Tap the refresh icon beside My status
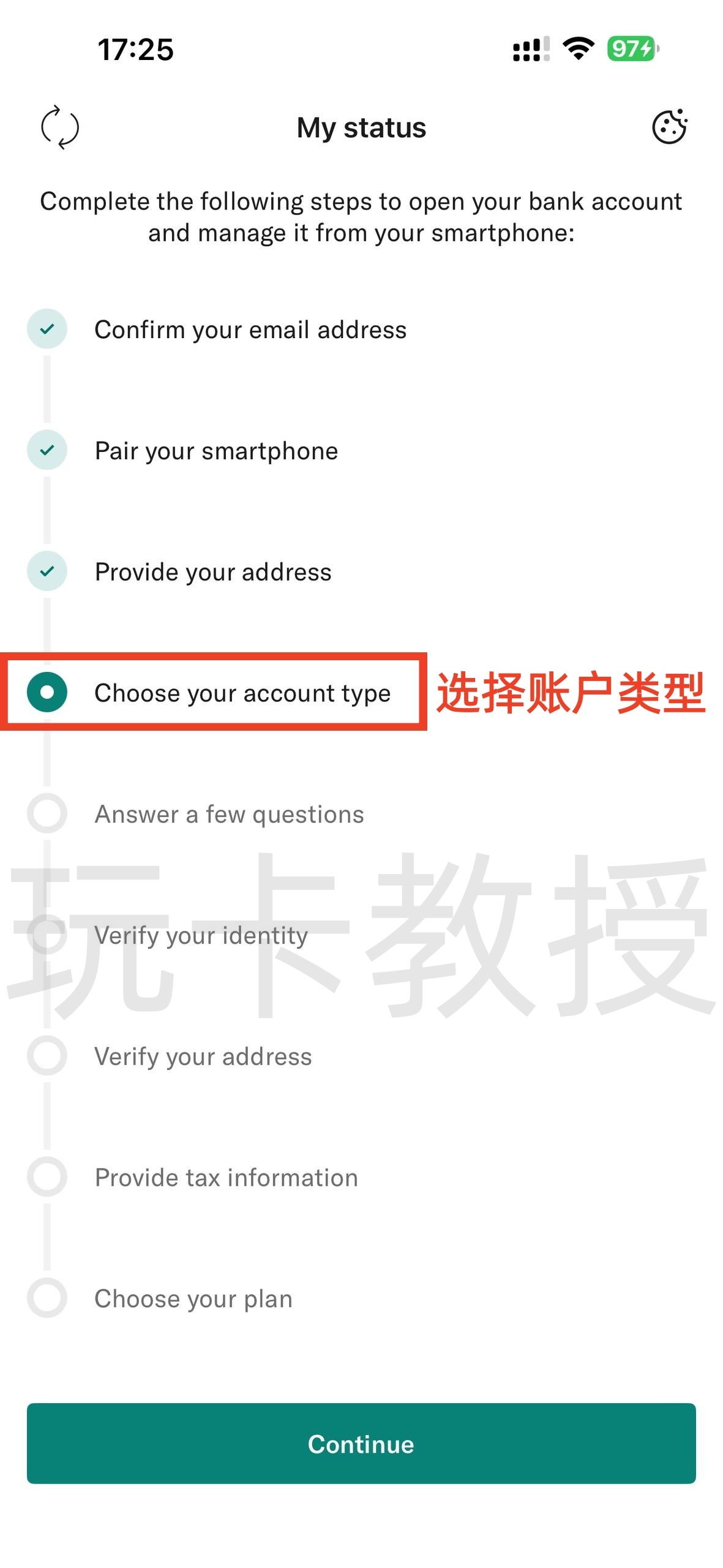This screenshot has width=723, height=1568. click(59, 127)
